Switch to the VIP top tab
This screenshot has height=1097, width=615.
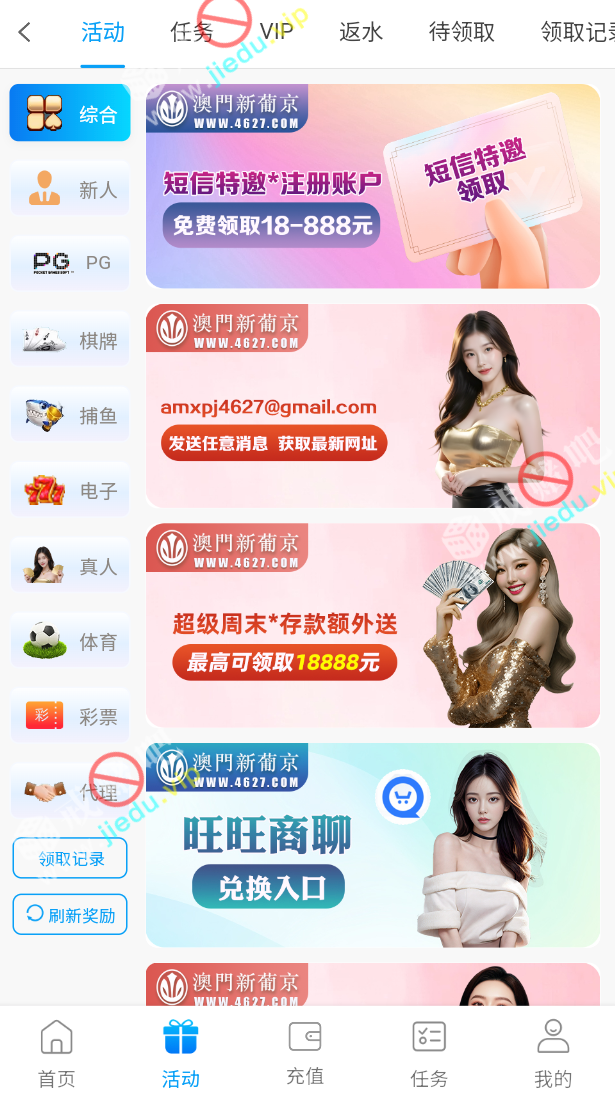(276, 33)
